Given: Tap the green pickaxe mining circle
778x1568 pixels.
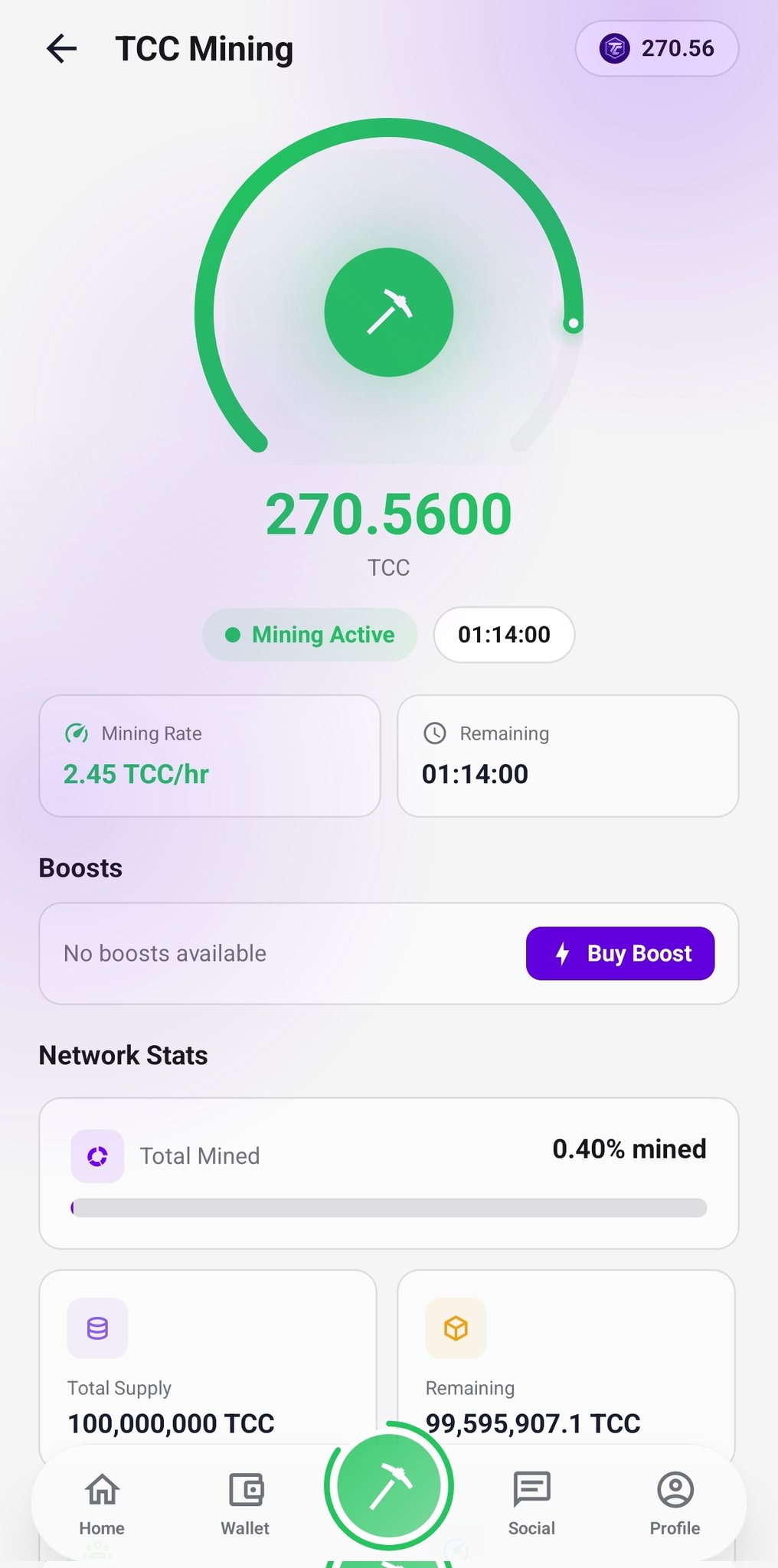Looking at the screenshot, I should tap(389, 312).
